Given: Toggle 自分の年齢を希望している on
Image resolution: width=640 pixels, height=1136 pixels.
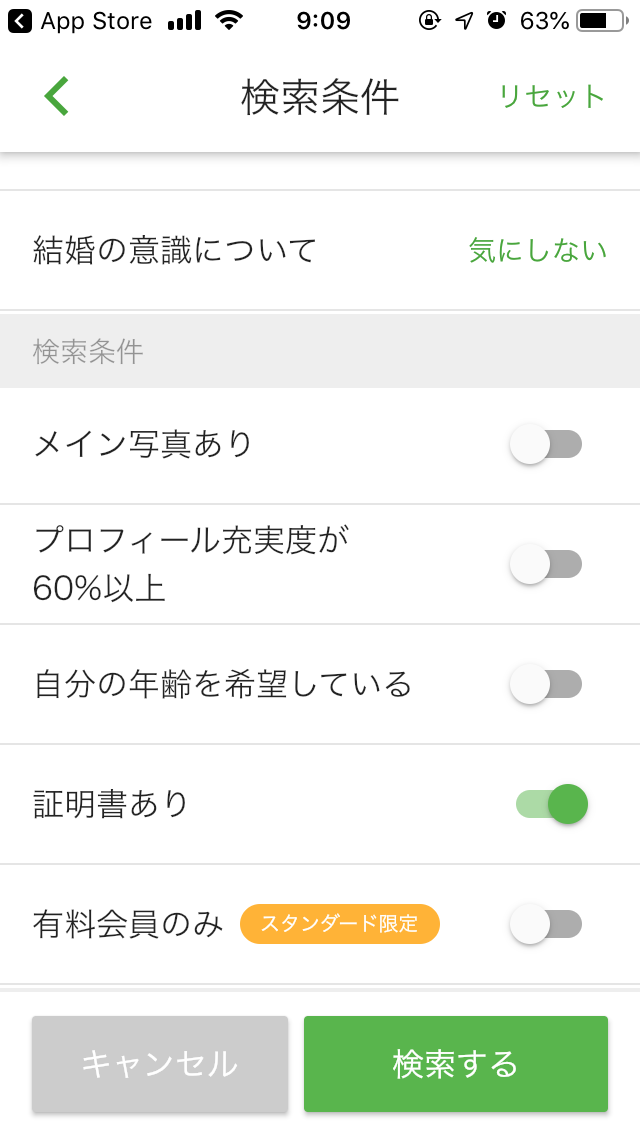Looking at the screenshot, I should click(545, 684).
